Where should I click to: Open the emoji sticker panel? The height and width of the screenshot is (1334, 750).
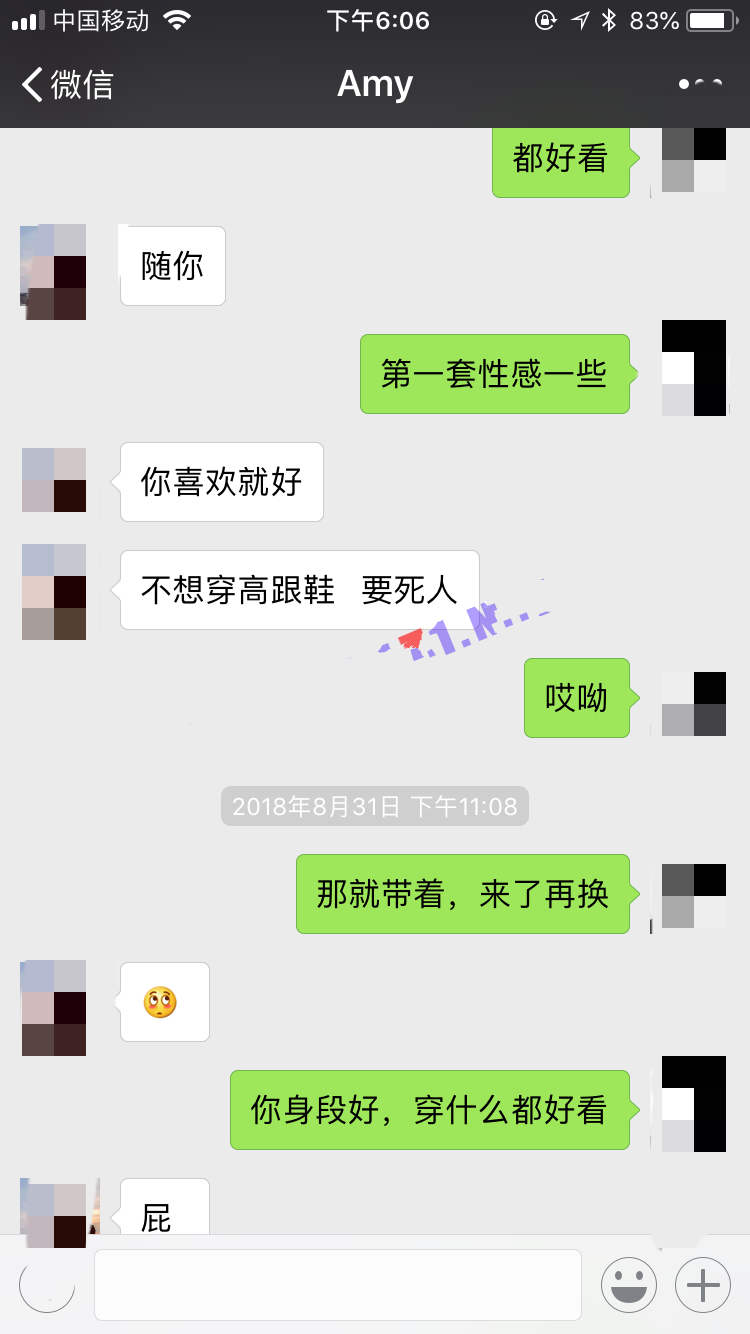[x=629, y=1285]
